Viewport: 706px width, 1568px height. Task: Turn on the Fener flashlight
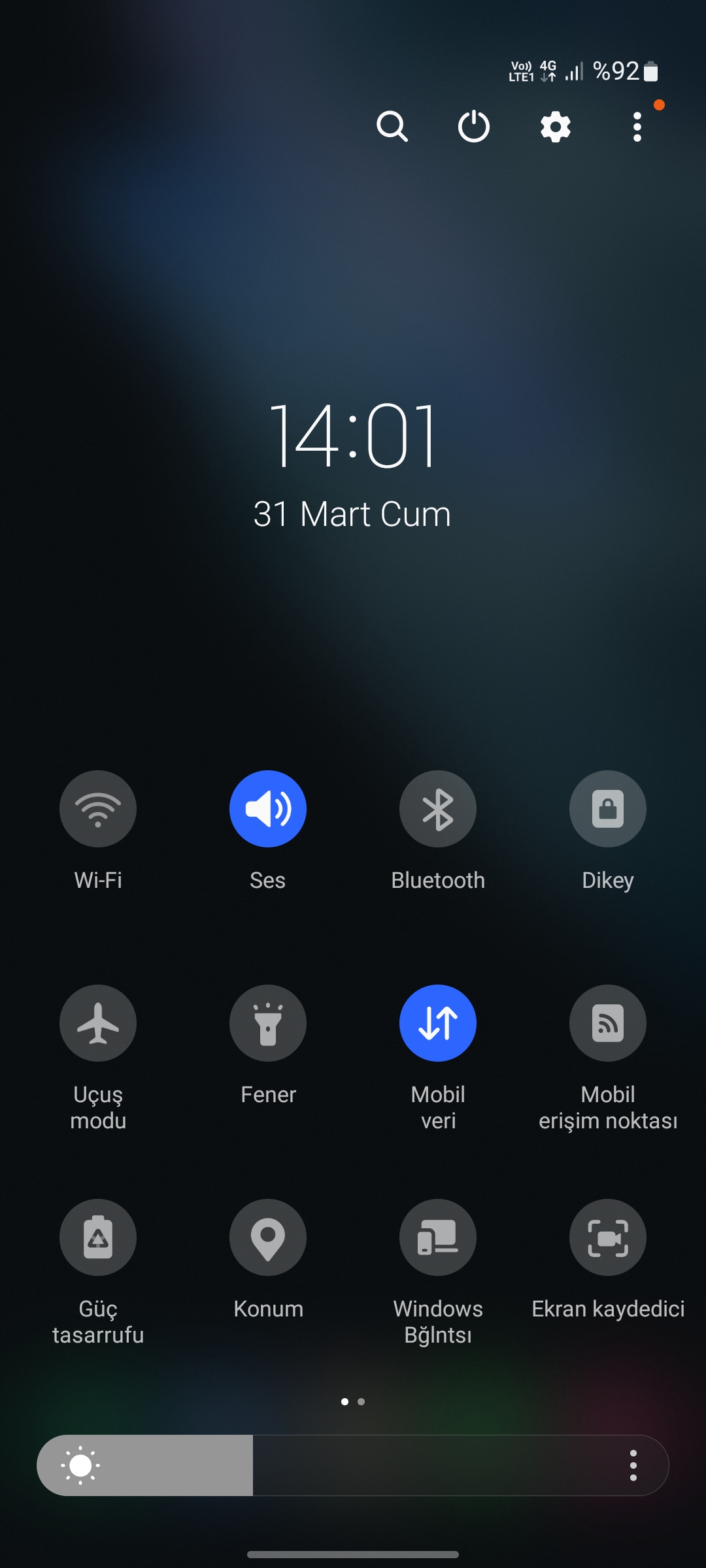268,1023
